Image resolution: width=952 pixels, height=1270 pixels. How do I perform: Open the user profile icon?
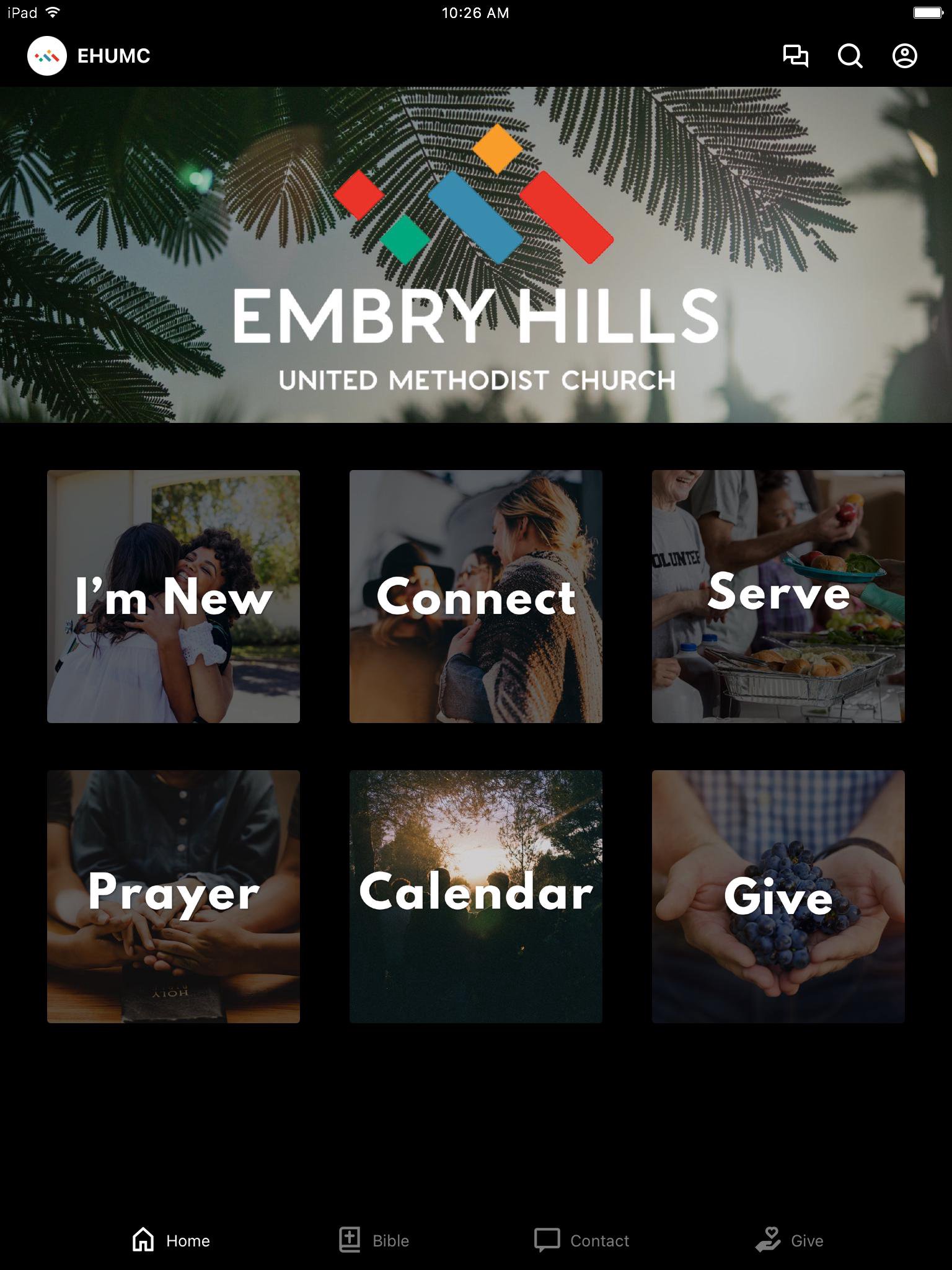904,56
